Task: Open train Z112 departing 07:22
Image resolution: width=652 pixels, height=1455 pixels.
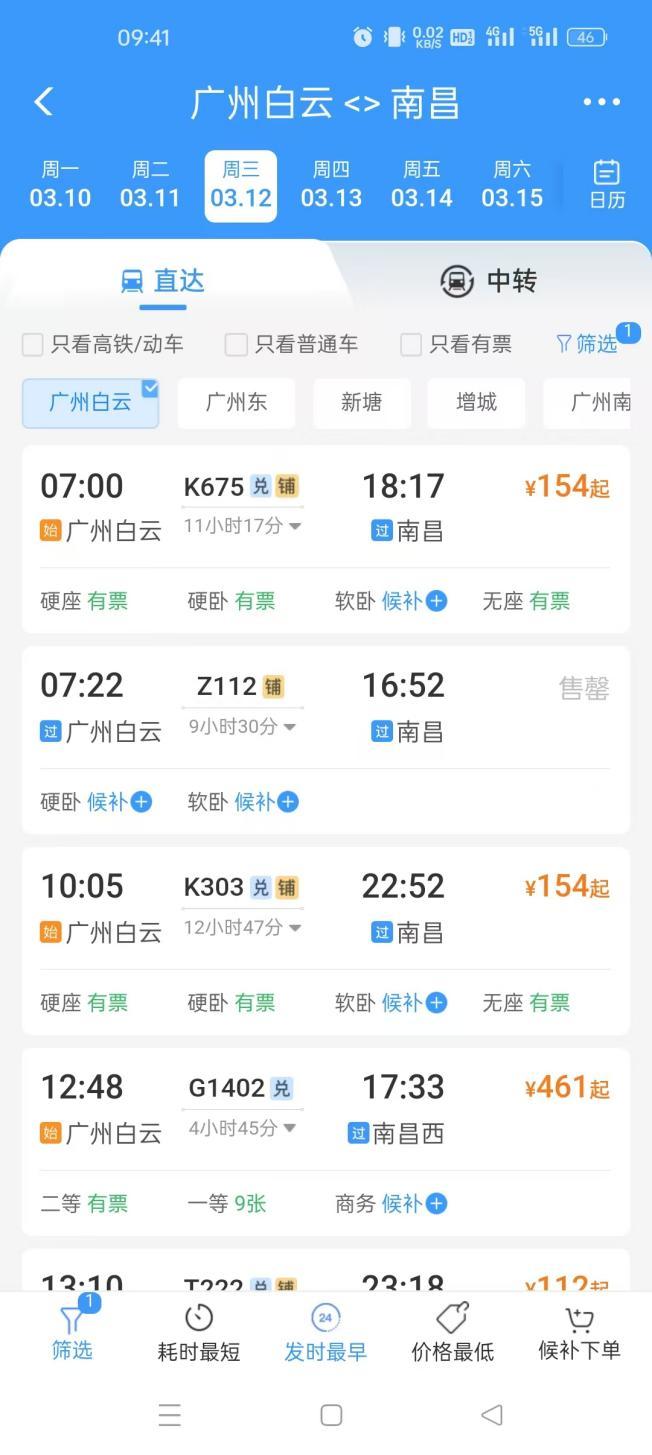Action: [326, 740]
